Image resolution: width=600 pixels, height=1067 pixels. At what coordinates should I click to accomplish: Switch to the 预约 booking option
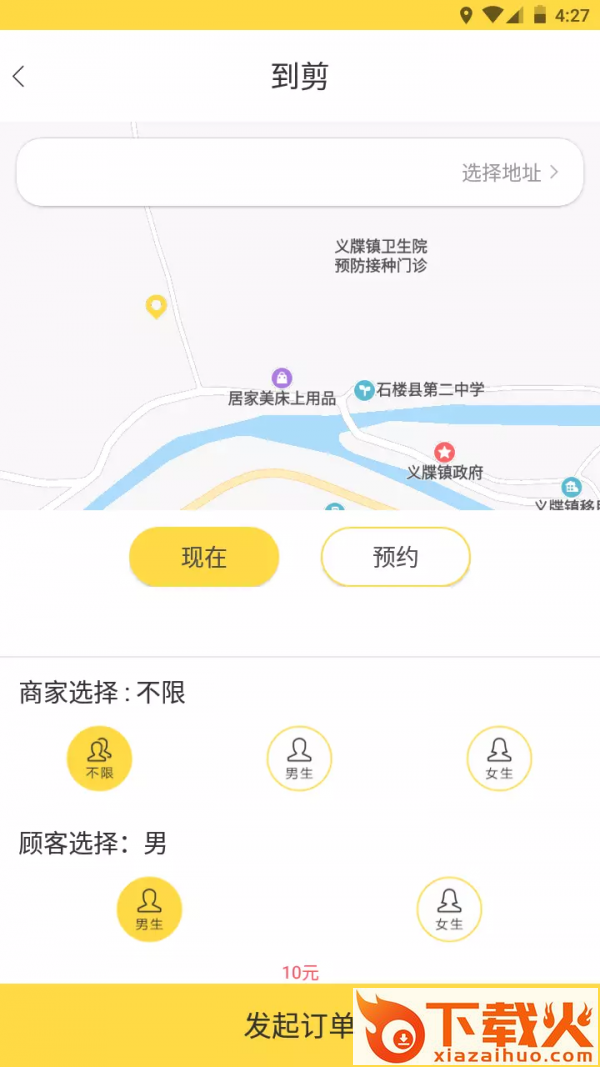coord(395,557)
